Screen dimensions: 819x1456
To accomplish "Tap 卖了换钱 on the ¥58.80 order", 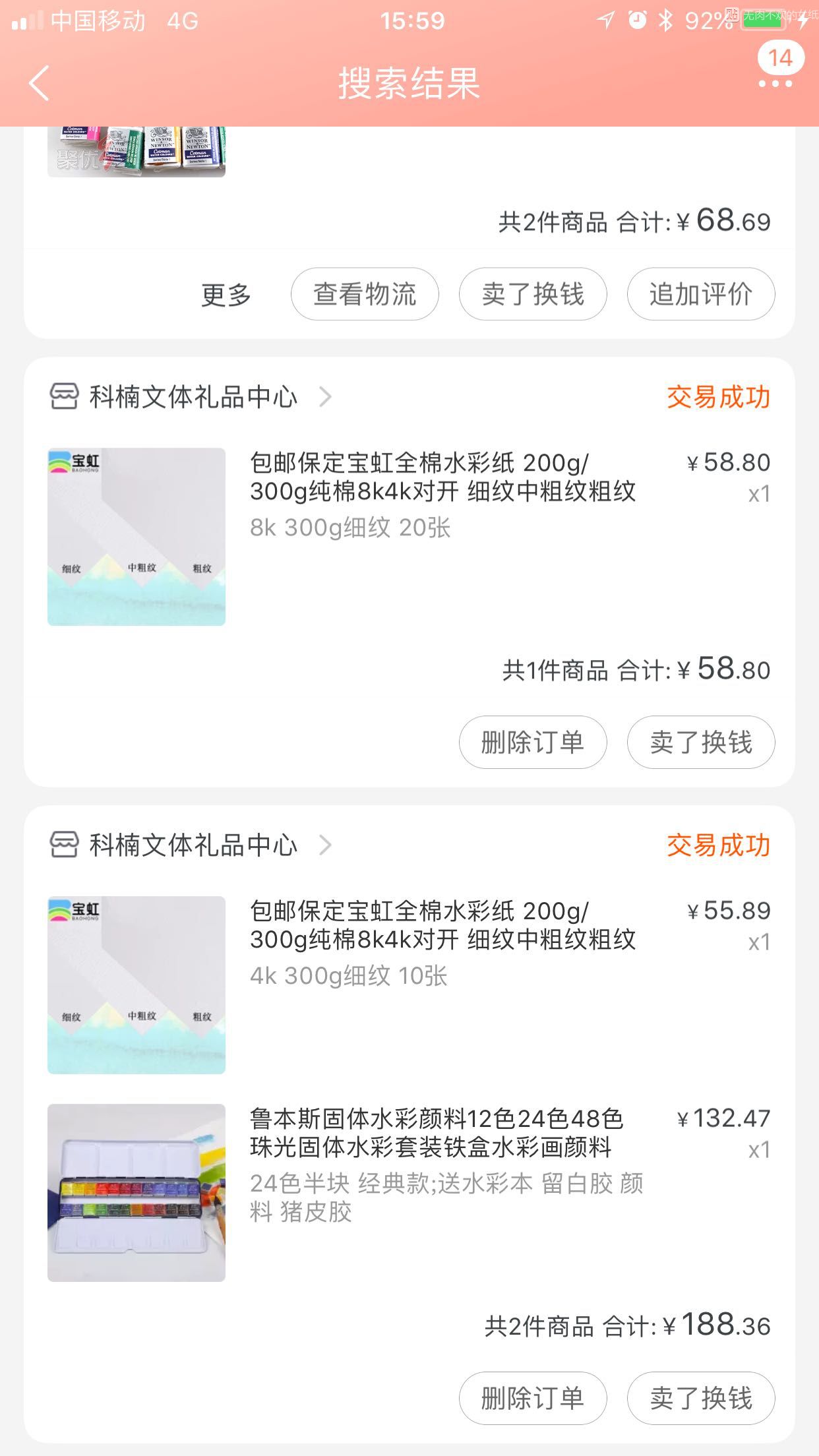I will point(701,743).
